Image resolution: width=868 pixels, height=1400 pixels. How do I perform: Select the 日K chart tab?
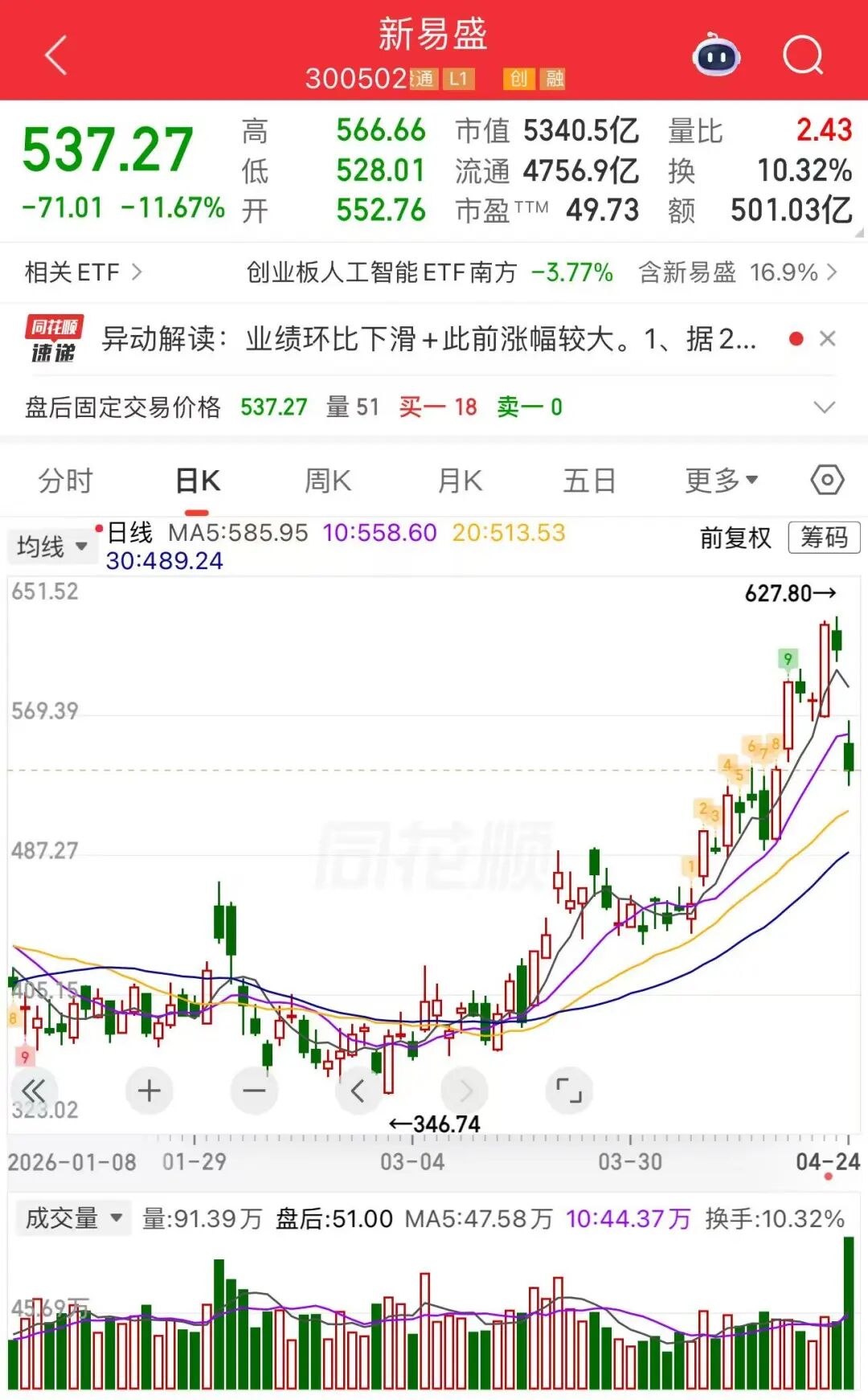[198, 481]
